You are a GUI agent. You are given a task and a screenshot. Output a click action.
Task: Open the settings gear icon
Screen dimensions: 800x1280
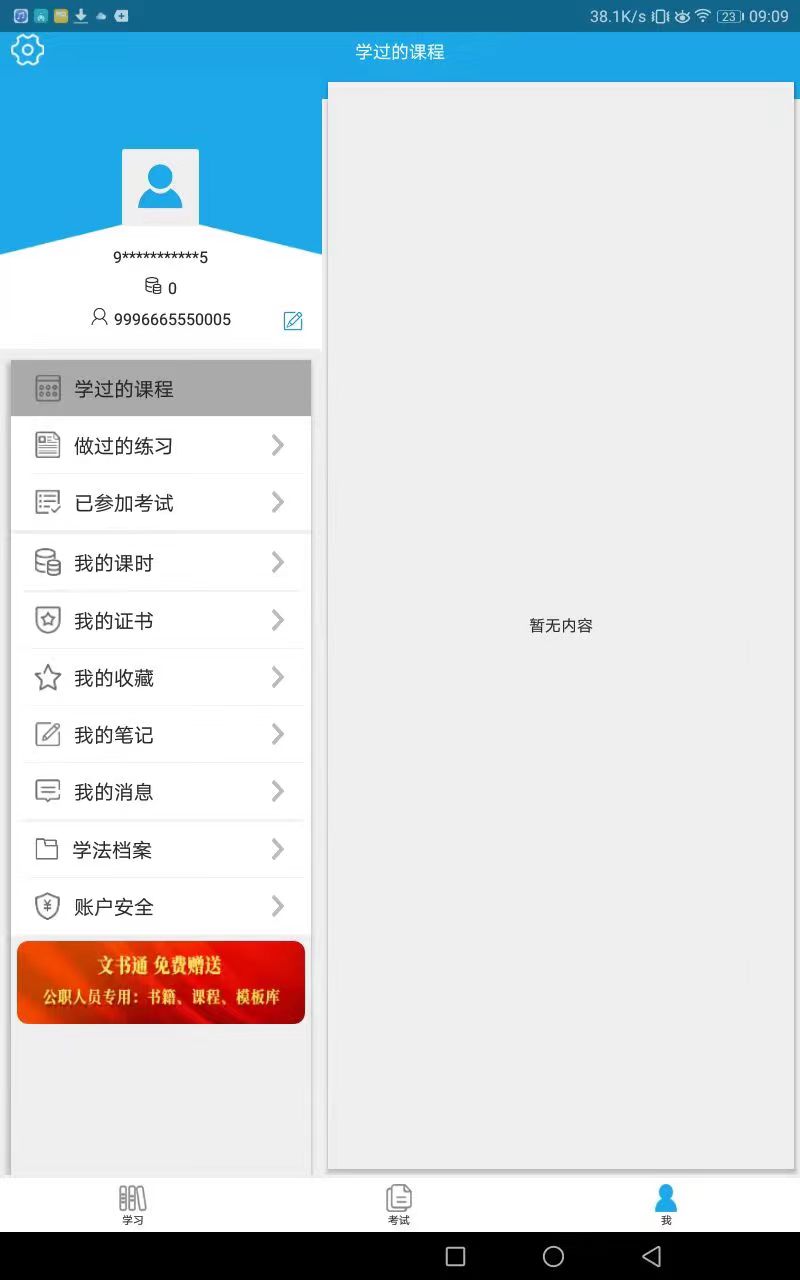[28, 50]
